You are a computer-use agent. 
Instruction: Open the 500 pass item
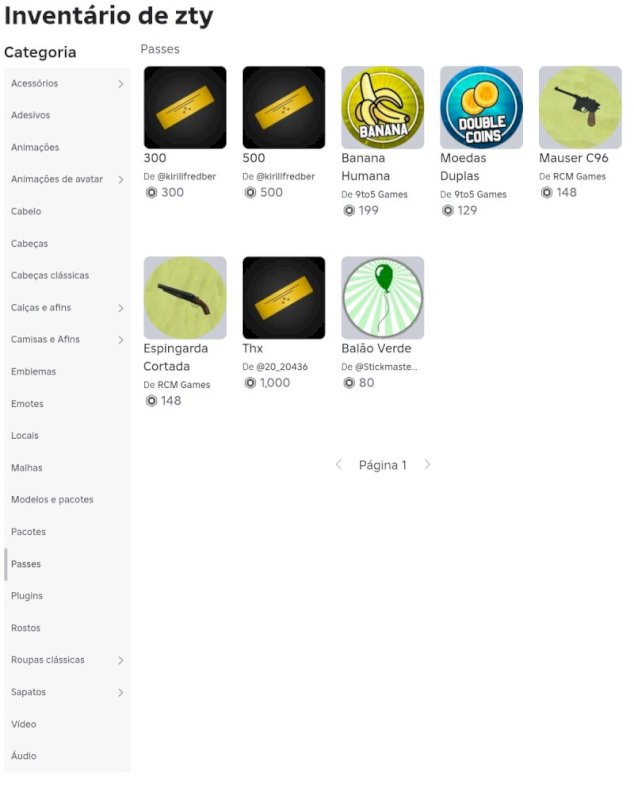[x=283, y=107]
